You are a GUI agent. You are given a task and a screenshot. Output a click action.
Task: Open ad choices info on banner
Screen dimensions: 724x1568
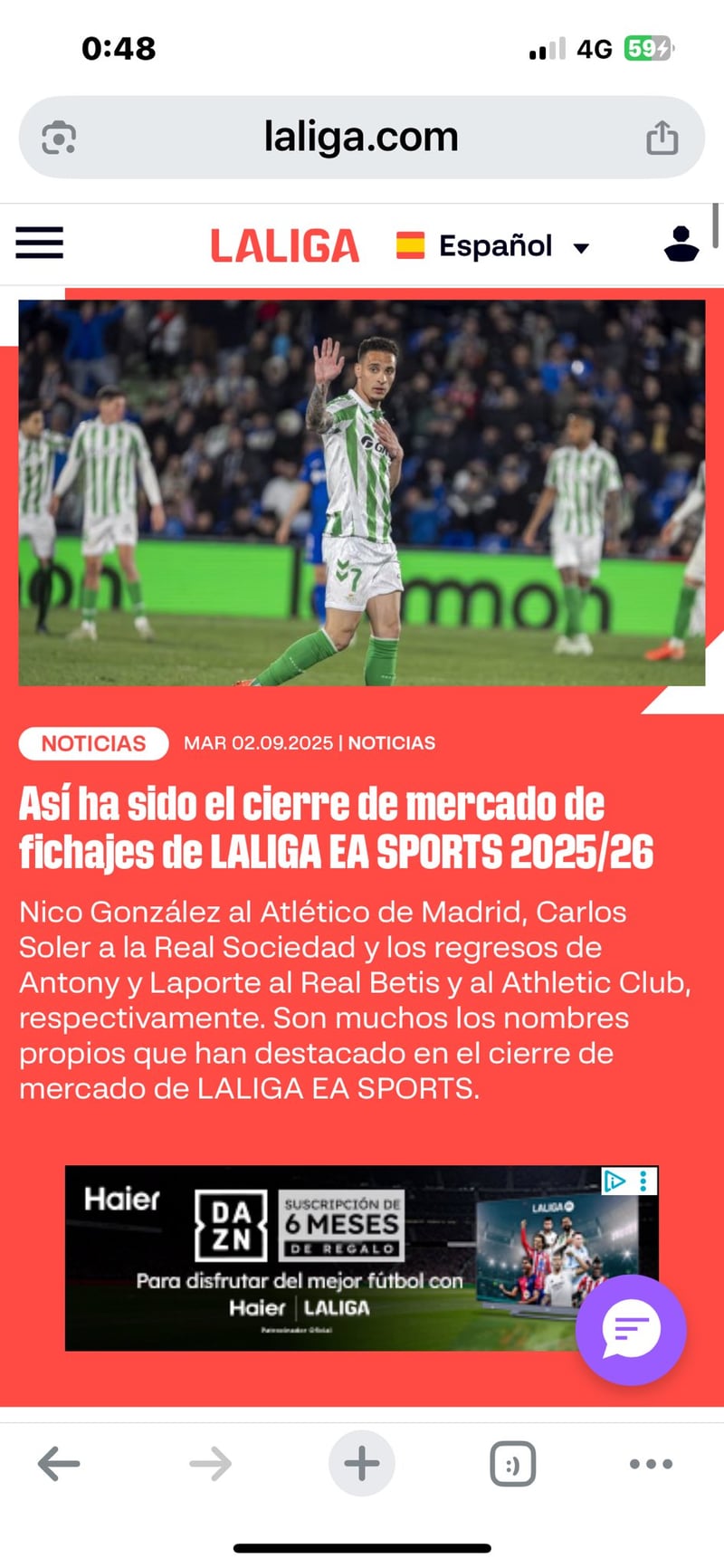pyautogui.click(x=615, y=1181)
